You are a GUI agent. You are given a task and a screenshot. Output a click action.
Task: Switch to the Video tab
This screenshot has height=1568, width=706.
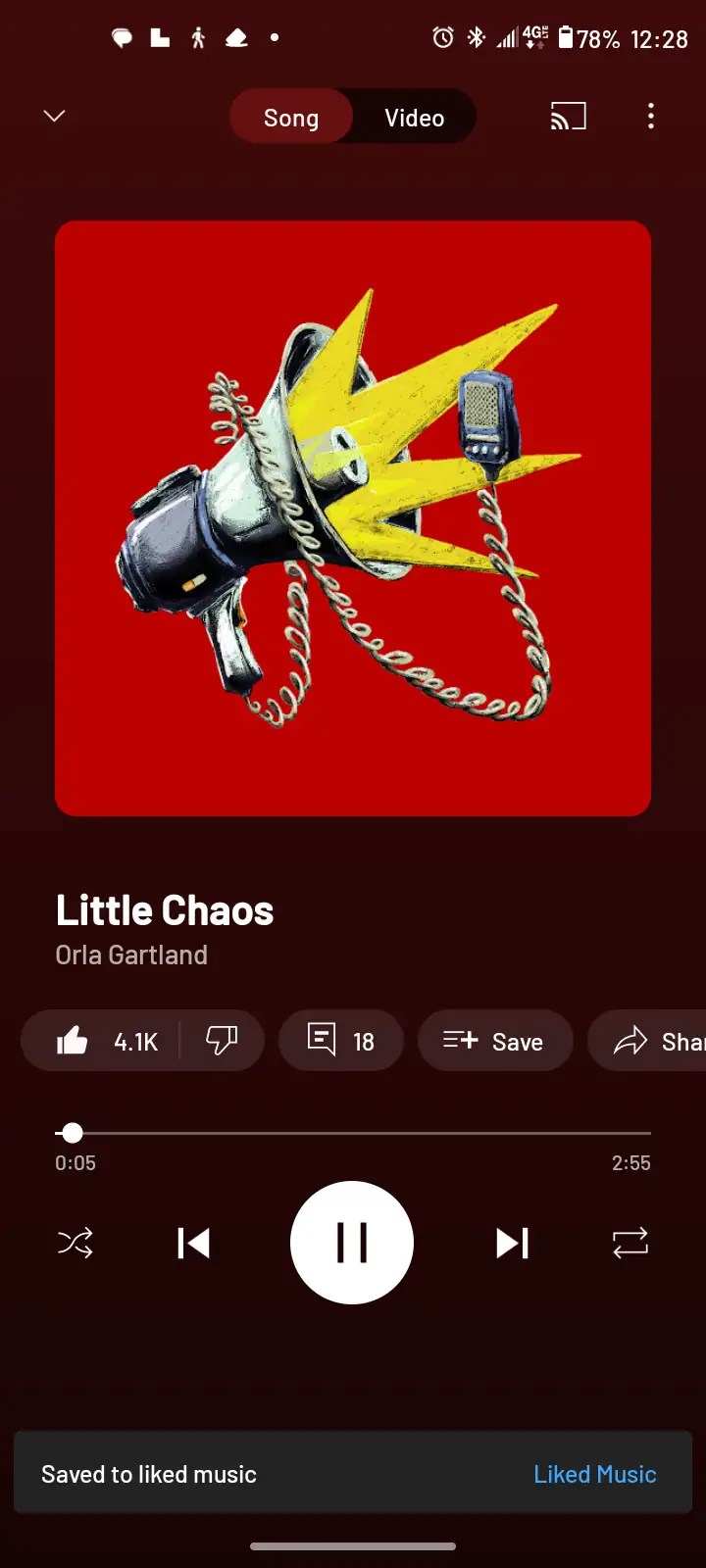414,118
